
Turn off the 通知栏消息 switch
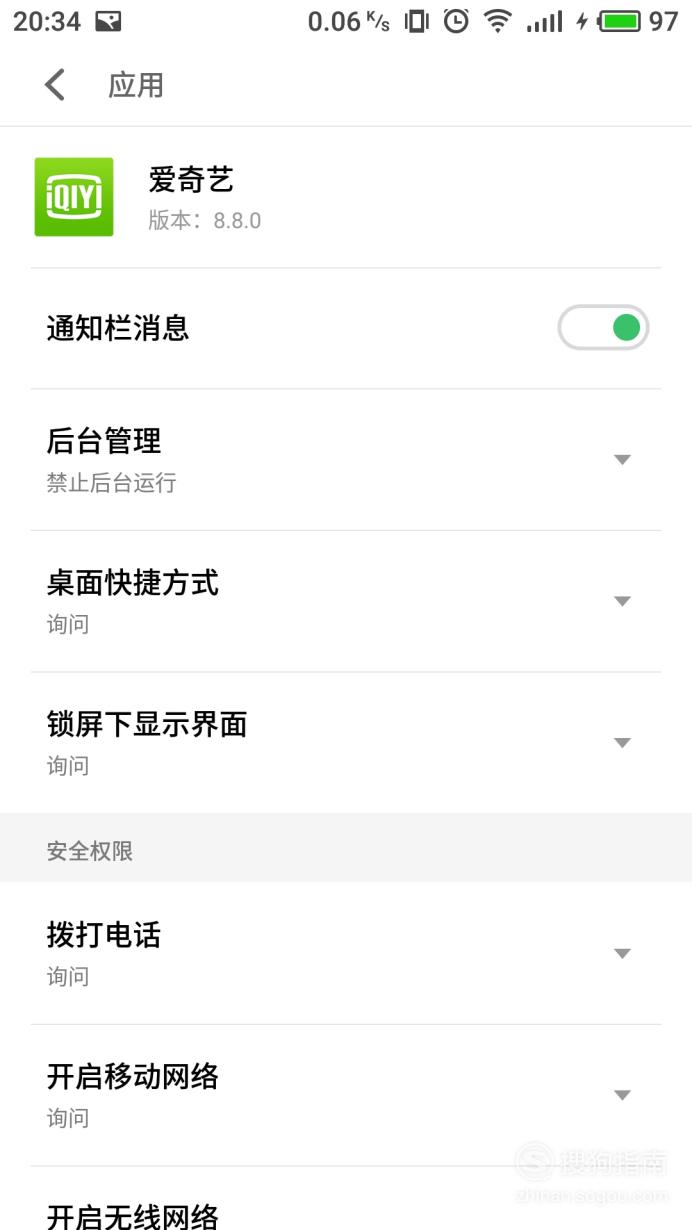(x=603, y=328)
